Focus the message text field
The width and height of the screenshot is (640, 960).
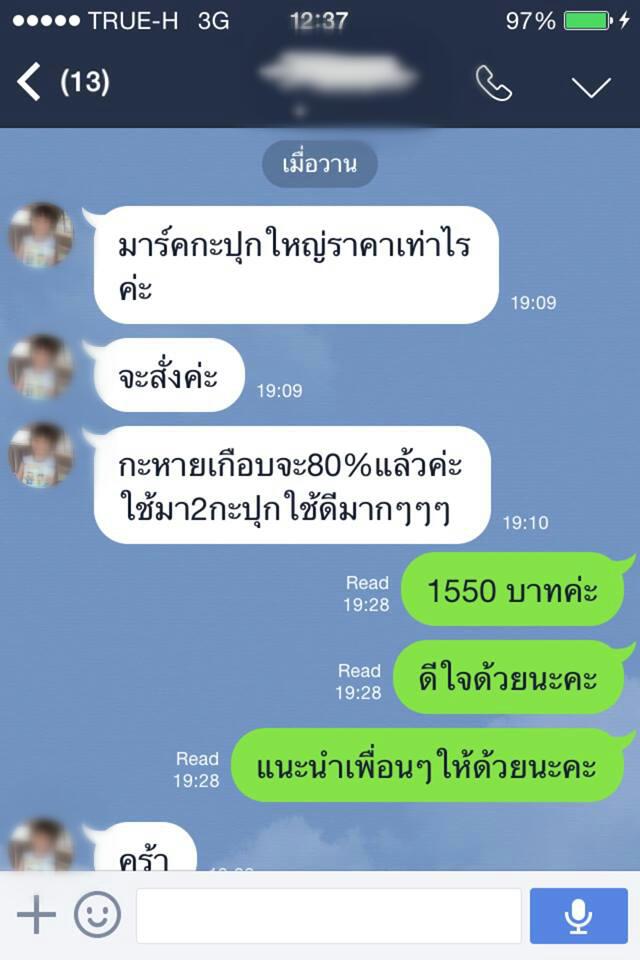click(x=328, y=915)
